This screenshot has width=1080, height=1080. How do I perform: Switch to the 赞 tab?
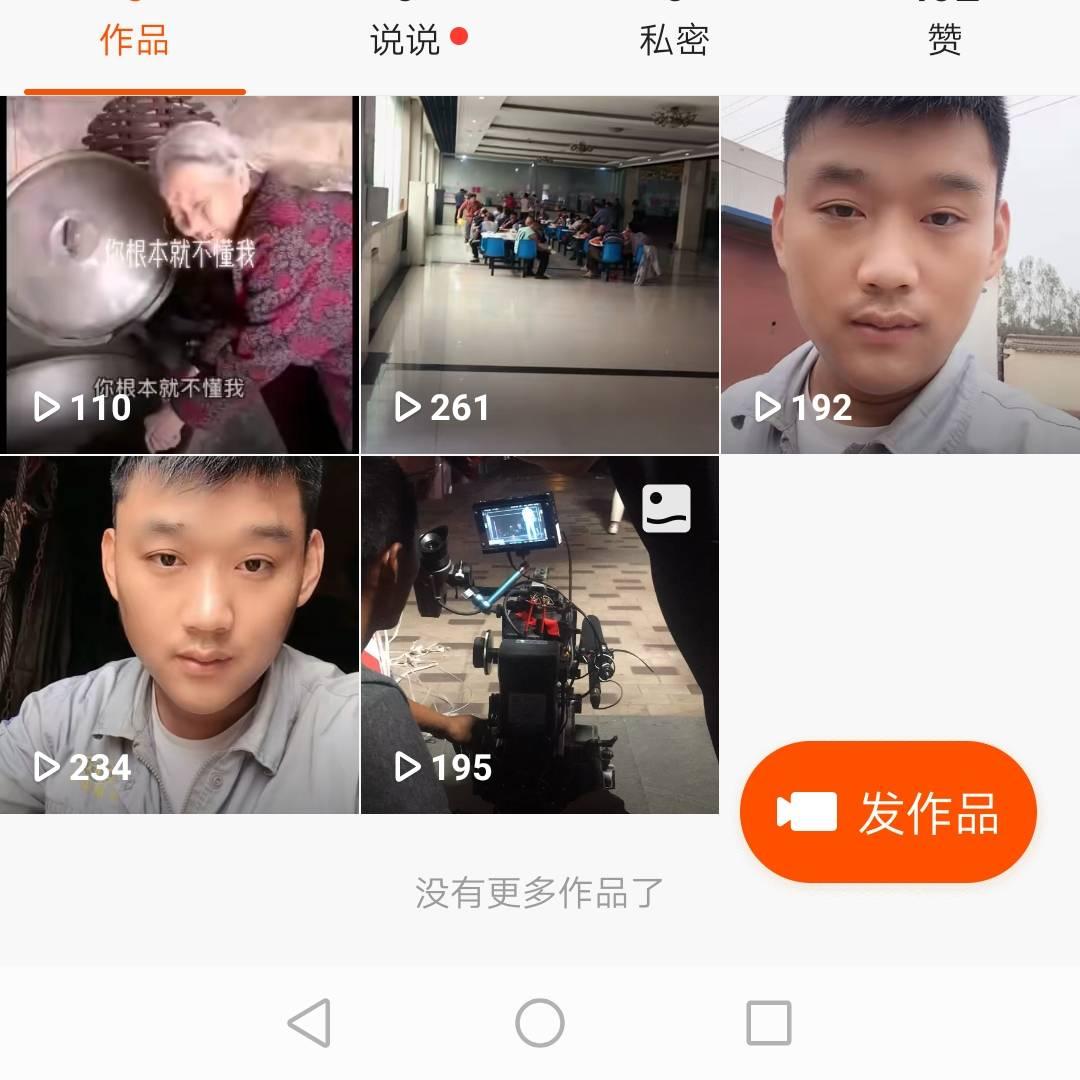[944, 42]
